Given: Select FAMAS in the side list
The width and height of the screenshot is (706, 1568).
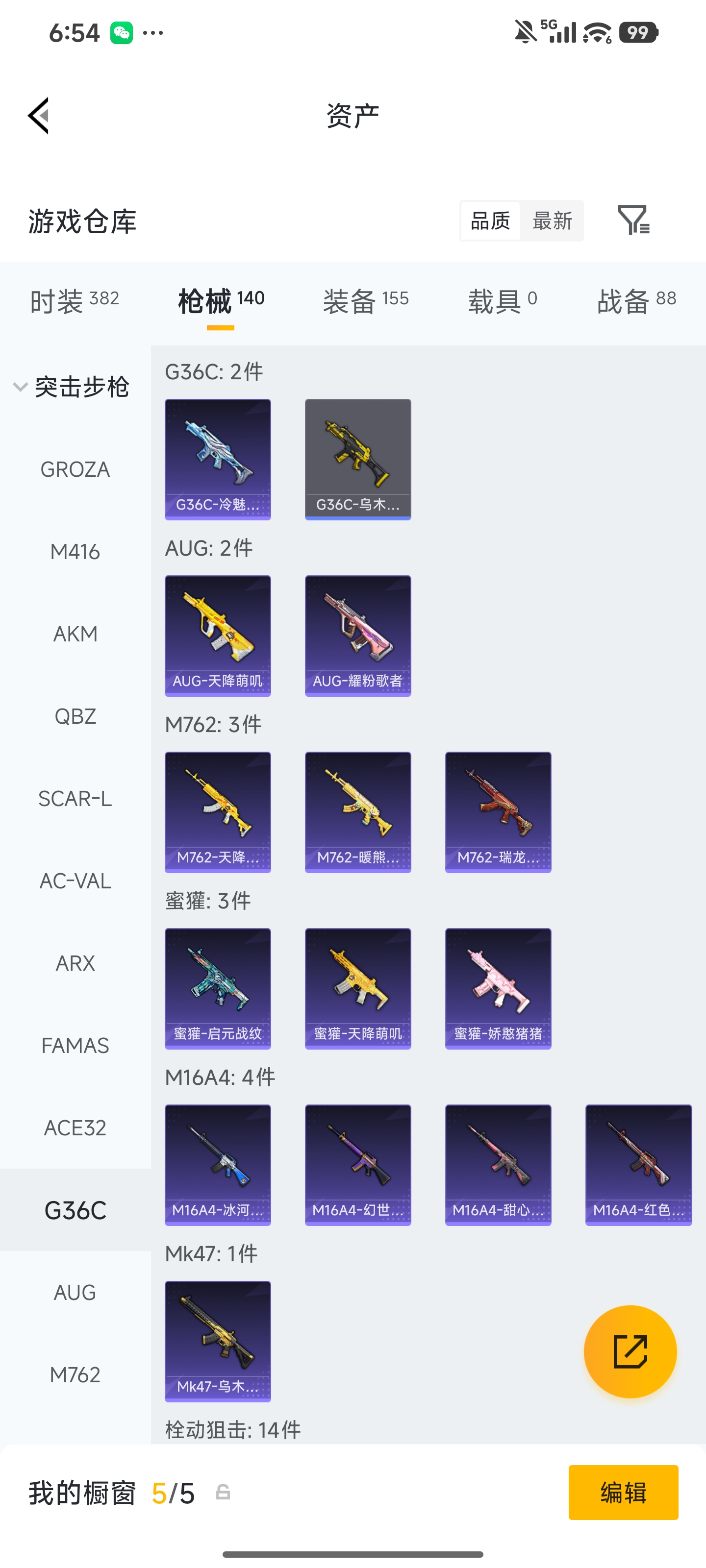Looking at the screenshot, I should point(75,1046).
